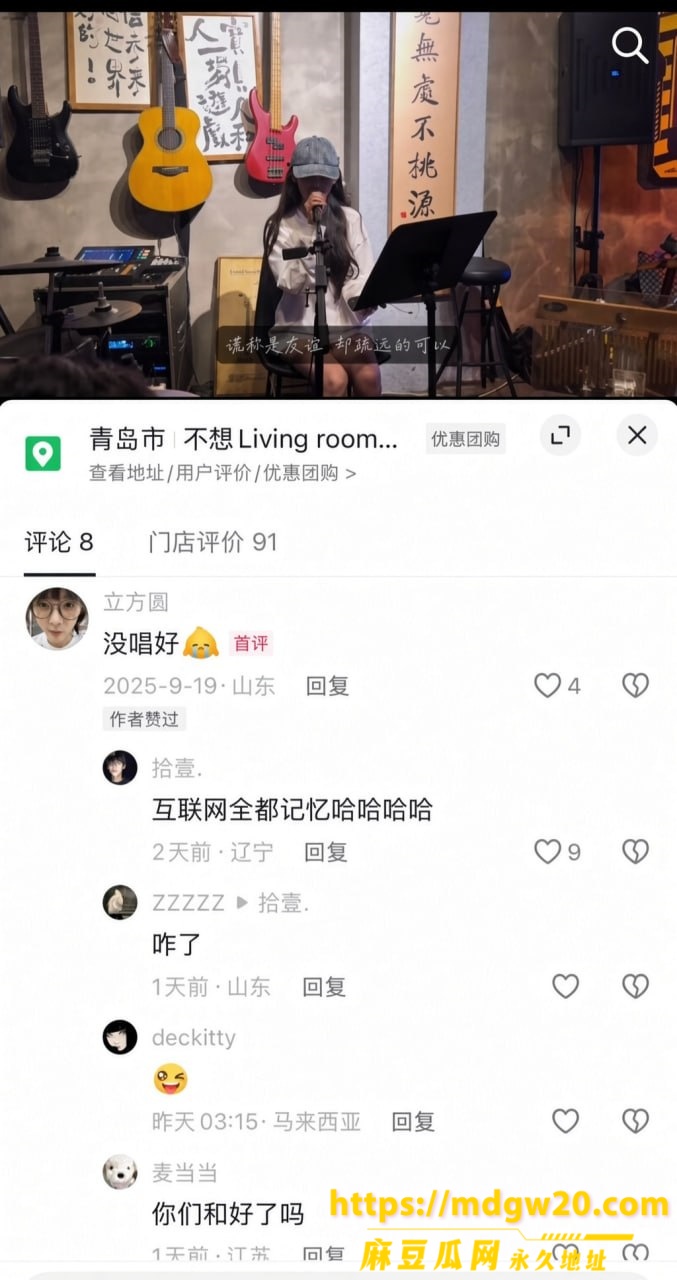
Task: Expand the comments panel to full screen
Action: coord(560,435)
